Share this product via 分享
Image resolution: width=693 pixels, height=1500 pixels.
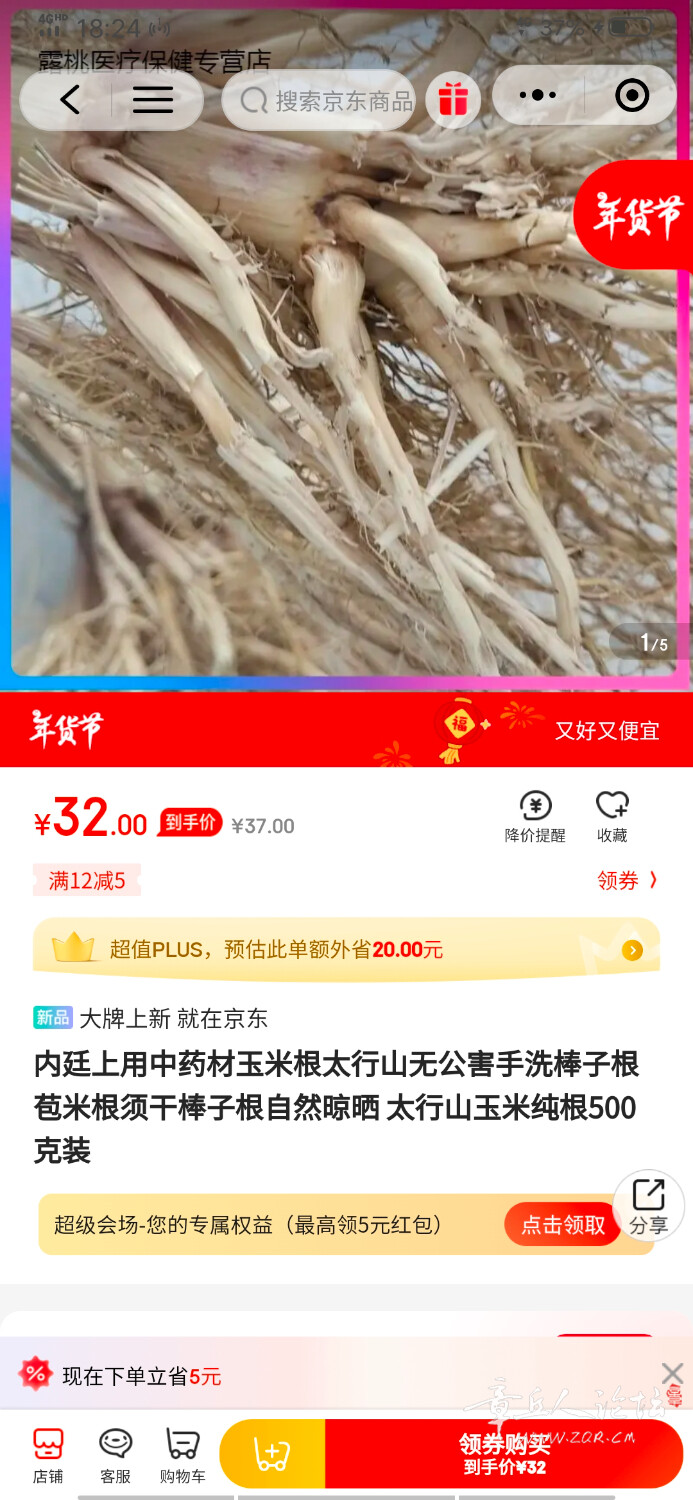(x=648, y=1206)
